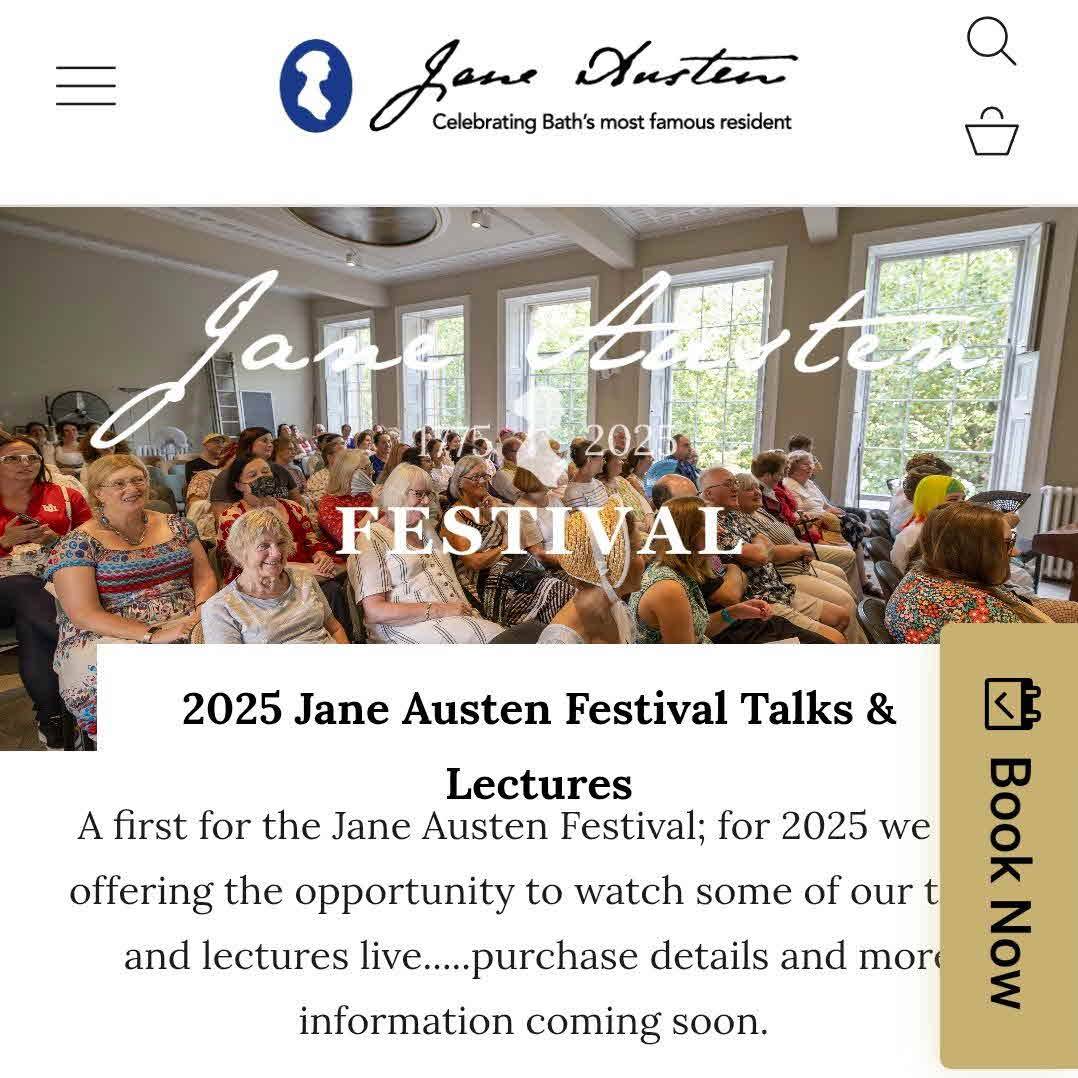Tap the Book Now side button
This screenshot has width=1078, height=1078.
coord(1010,845)
